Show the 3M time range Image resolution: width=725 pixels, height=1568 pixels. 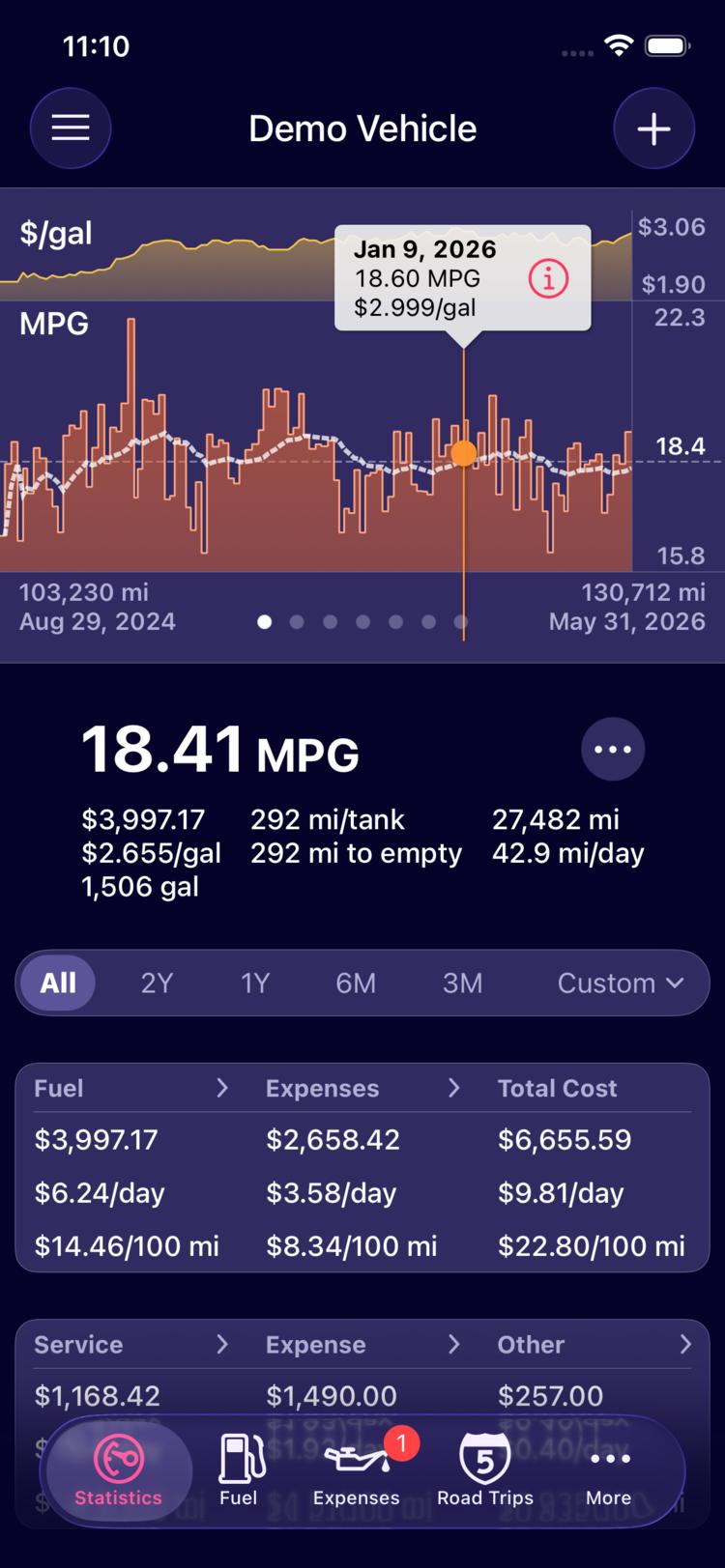(462, 984)
